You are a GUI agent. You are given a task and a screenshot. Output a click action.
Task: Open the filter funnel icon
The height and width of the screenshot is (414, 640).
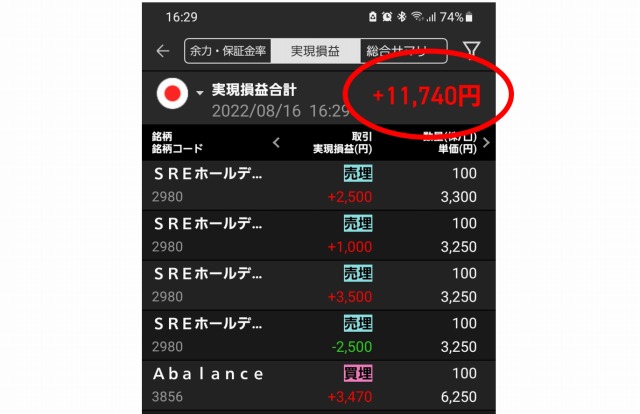472,51
